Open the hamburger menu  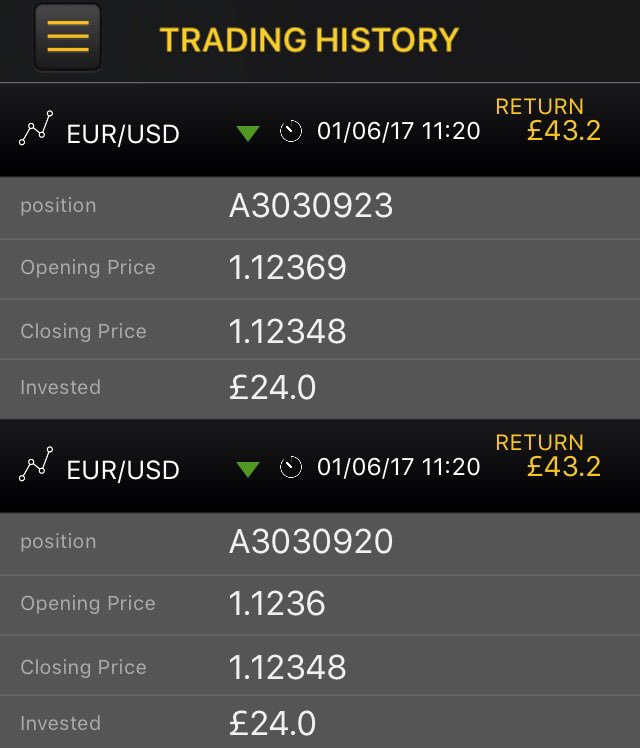(x=67, y=37)
